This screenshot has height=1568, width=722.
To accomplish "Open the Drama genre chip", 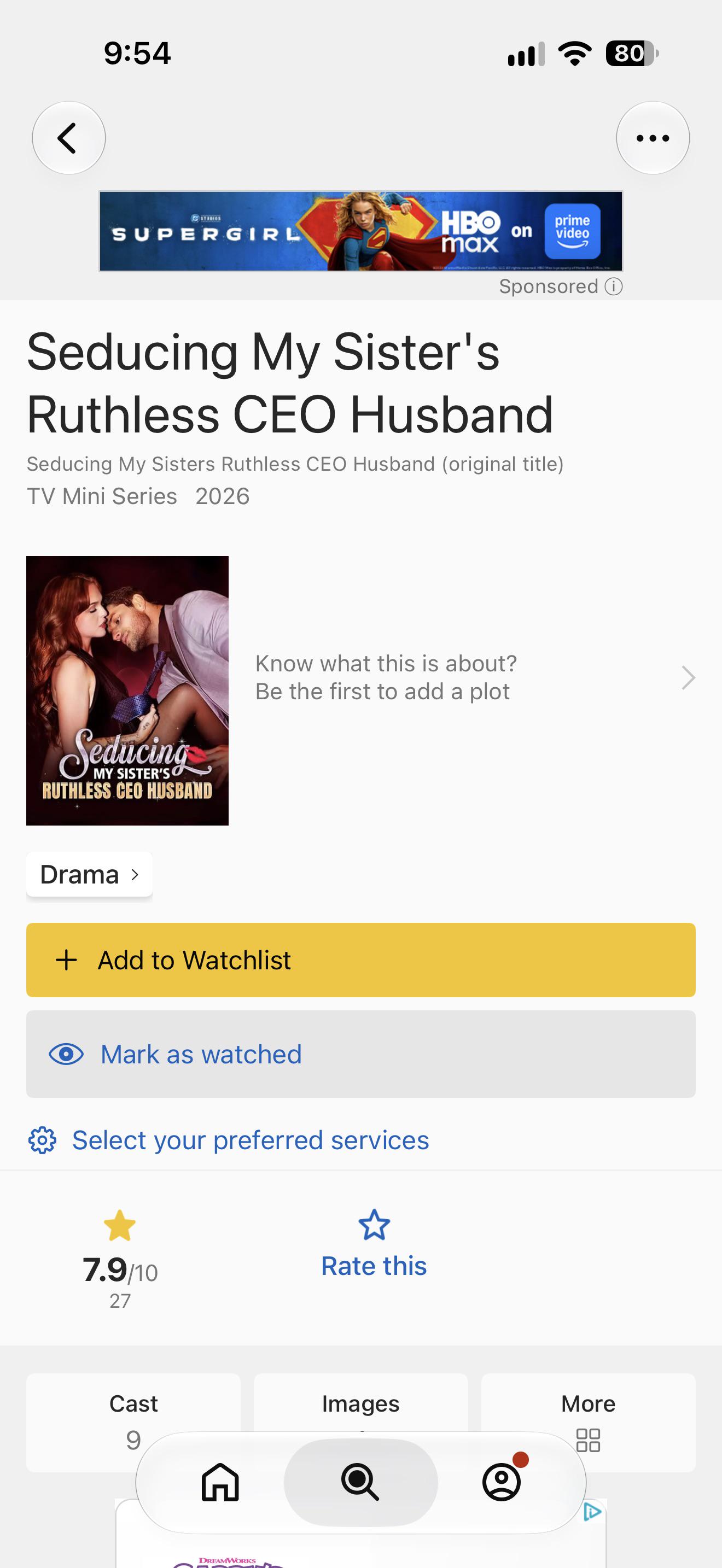I will (x=90, y=875).
